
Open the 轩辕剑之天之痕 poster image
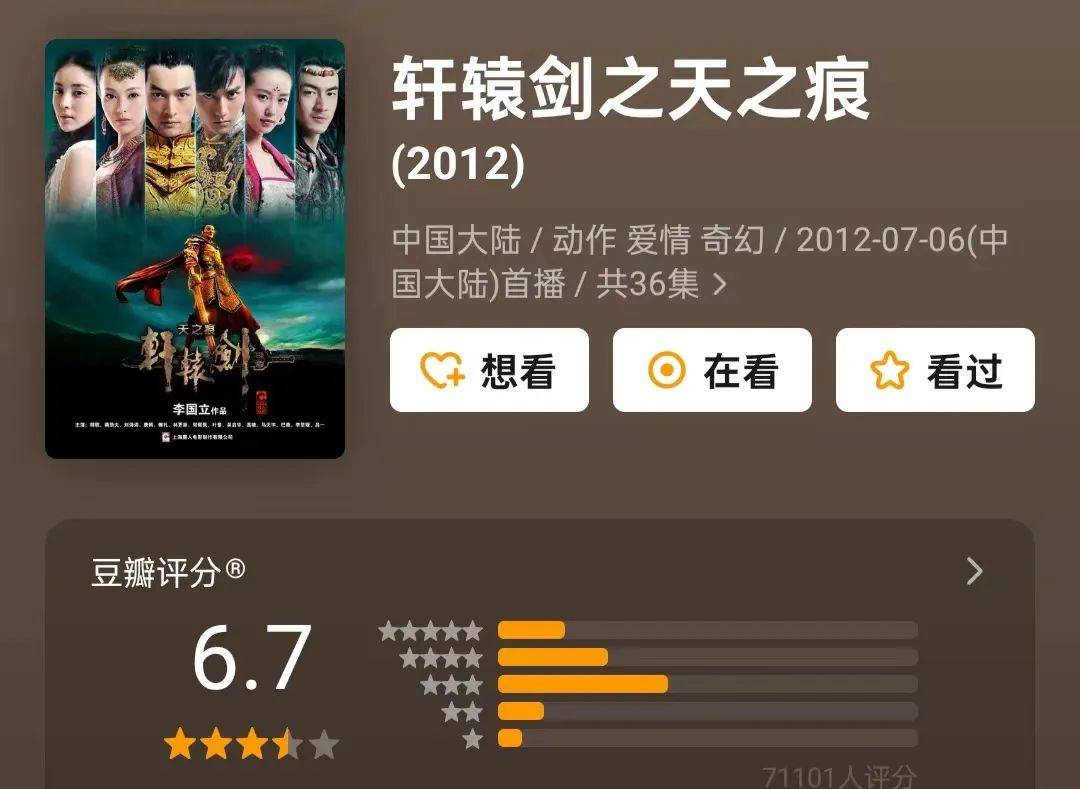tap(195, 249)
